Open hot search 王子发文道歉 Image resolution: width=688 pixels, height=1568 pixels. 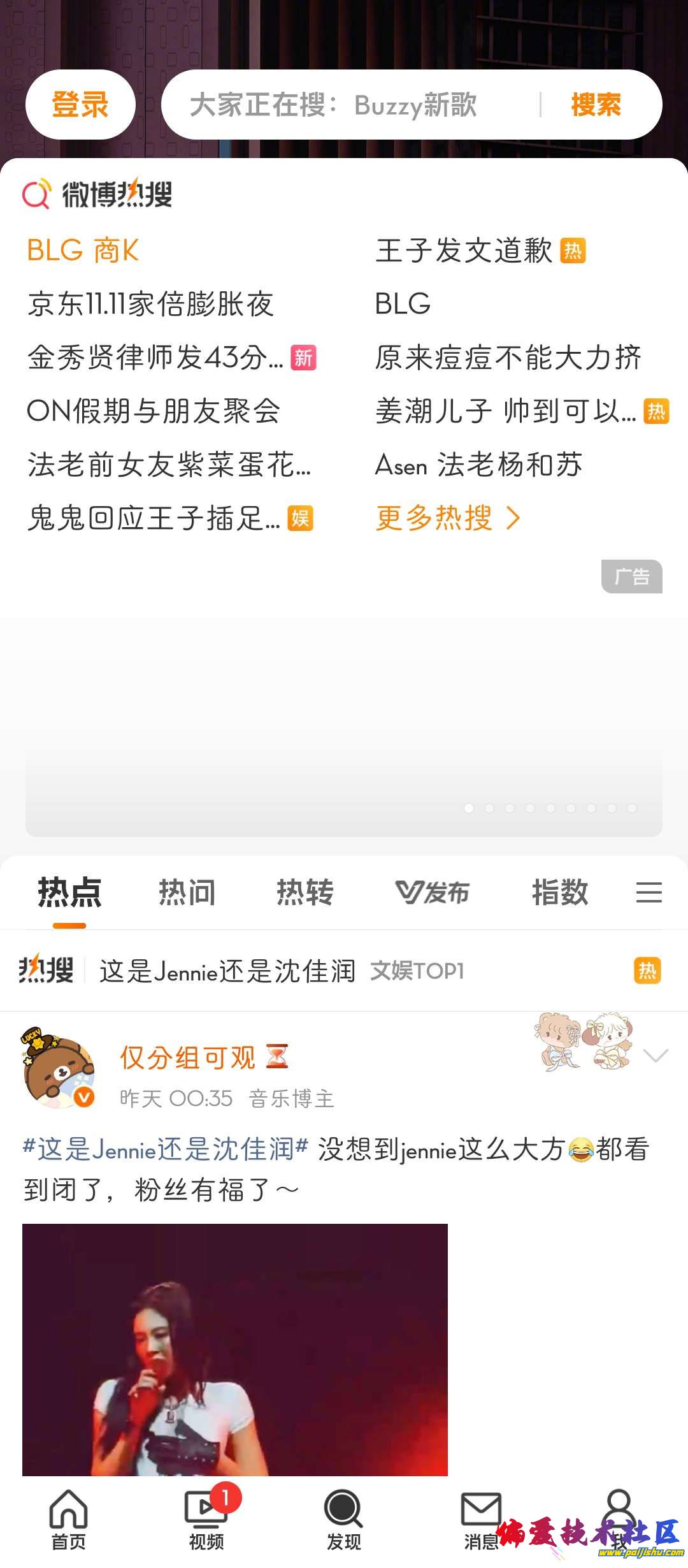[464, 250]
